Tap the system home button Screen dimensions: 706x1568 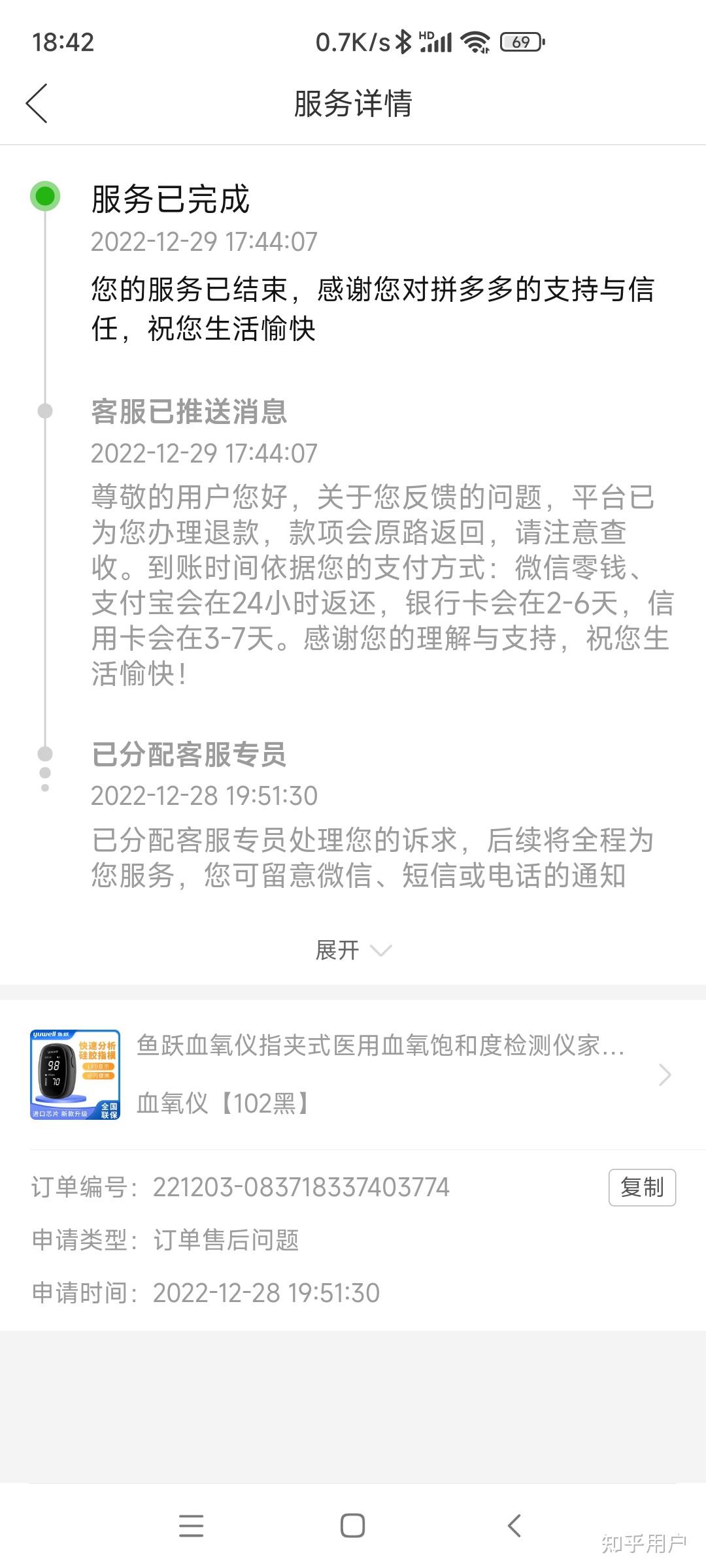[x=352, y=1526]
